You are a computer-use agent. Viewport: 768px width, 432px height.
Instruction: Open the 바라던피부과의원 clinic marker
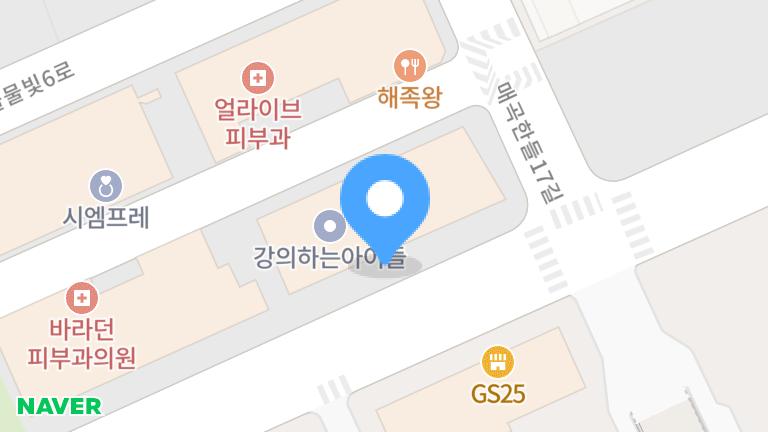[x=82, y=297]
